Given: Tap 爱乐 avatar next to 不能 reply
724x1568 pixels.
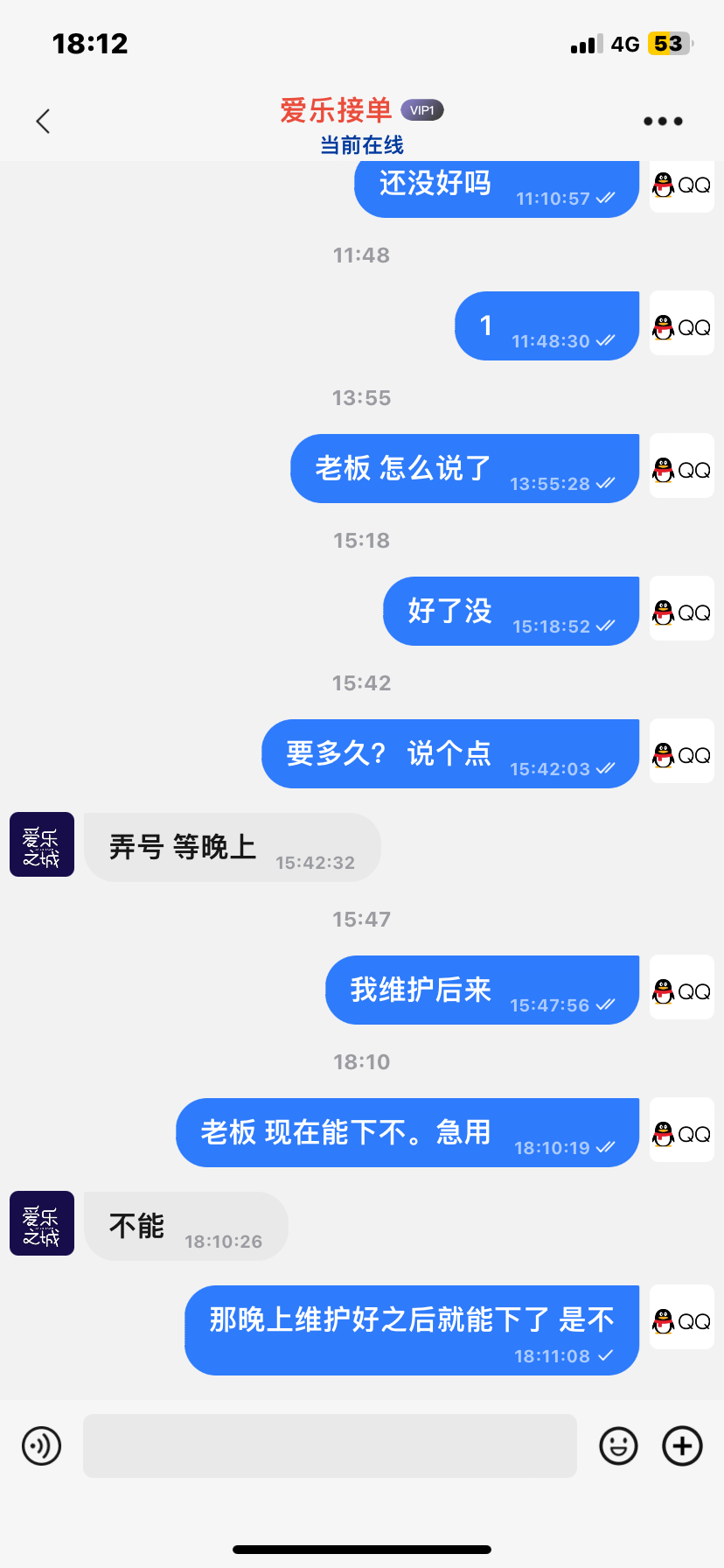Looking at the screenshot, I should coord(42,1223).
